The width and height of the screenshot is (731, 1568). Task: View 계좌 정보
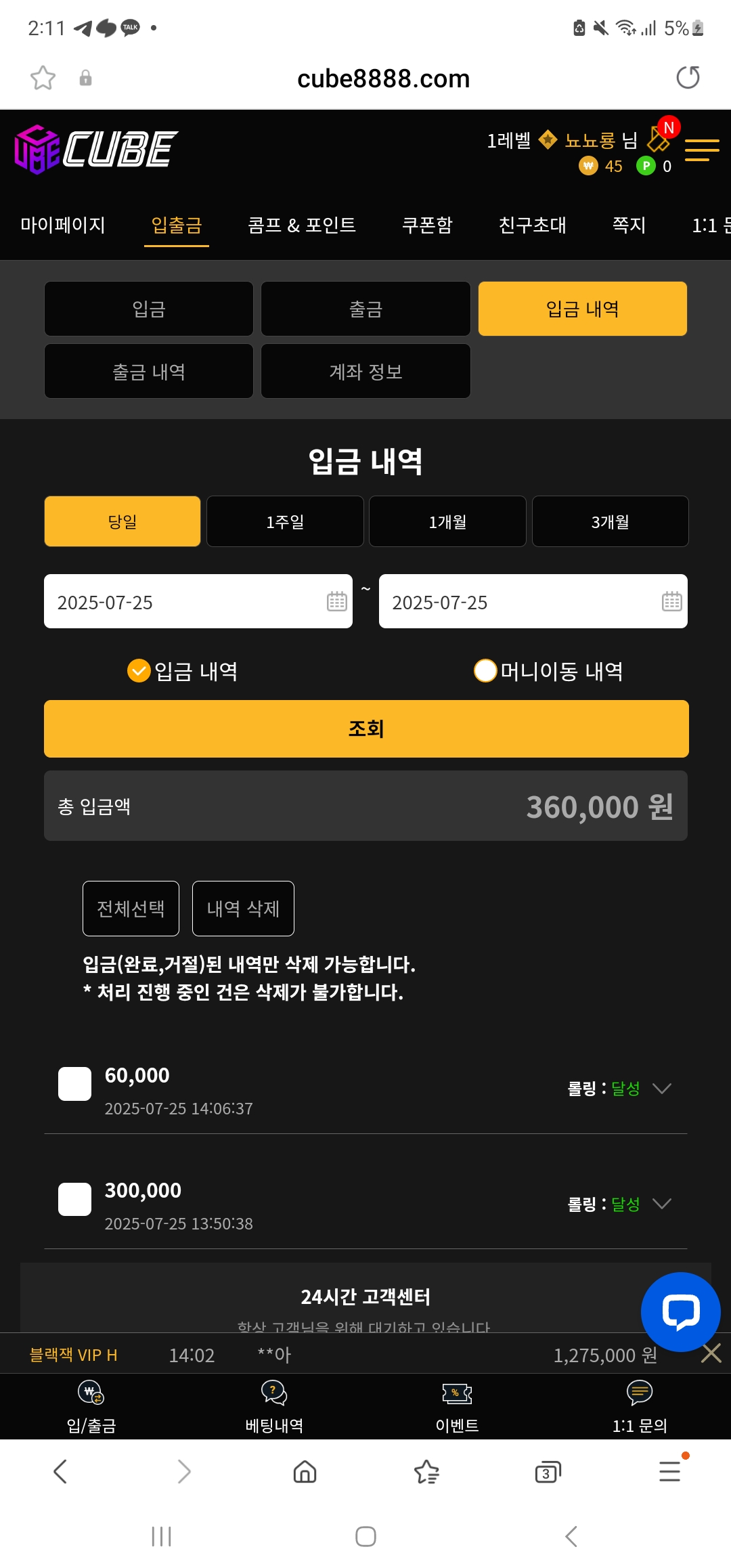[x=365, y=371]
